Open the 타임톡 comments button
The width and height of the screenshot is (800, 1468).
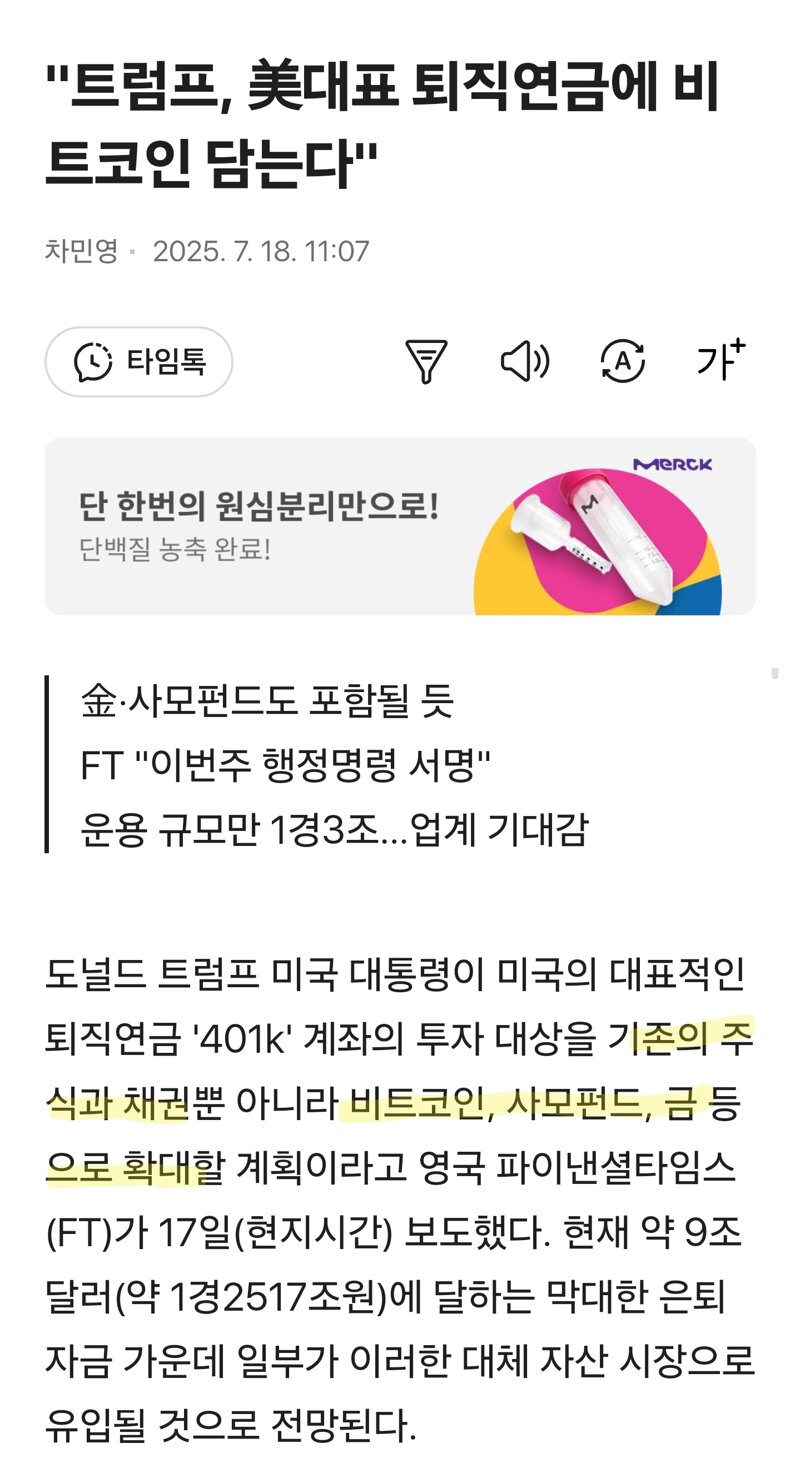click(139, 361)
